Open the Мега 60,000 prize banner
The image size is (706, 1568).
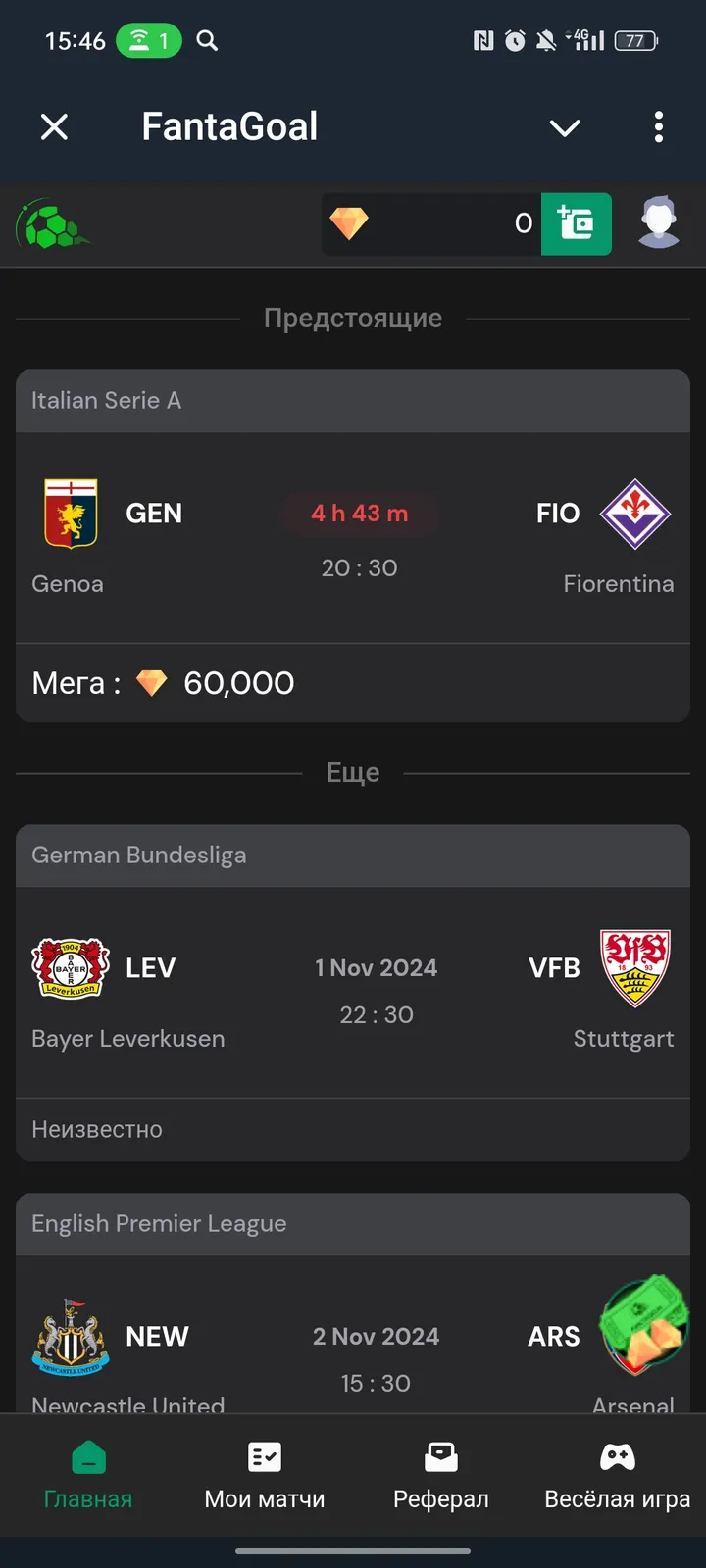tap(353, 683)
